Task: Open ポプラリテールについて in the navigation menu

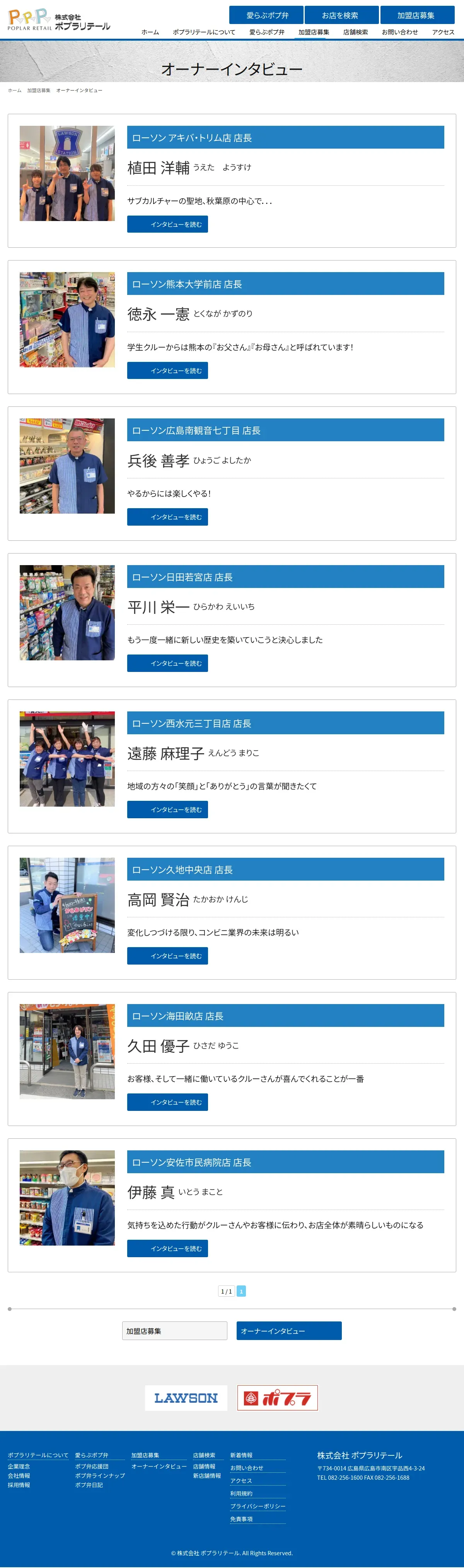Action: (x=204, y=32)
